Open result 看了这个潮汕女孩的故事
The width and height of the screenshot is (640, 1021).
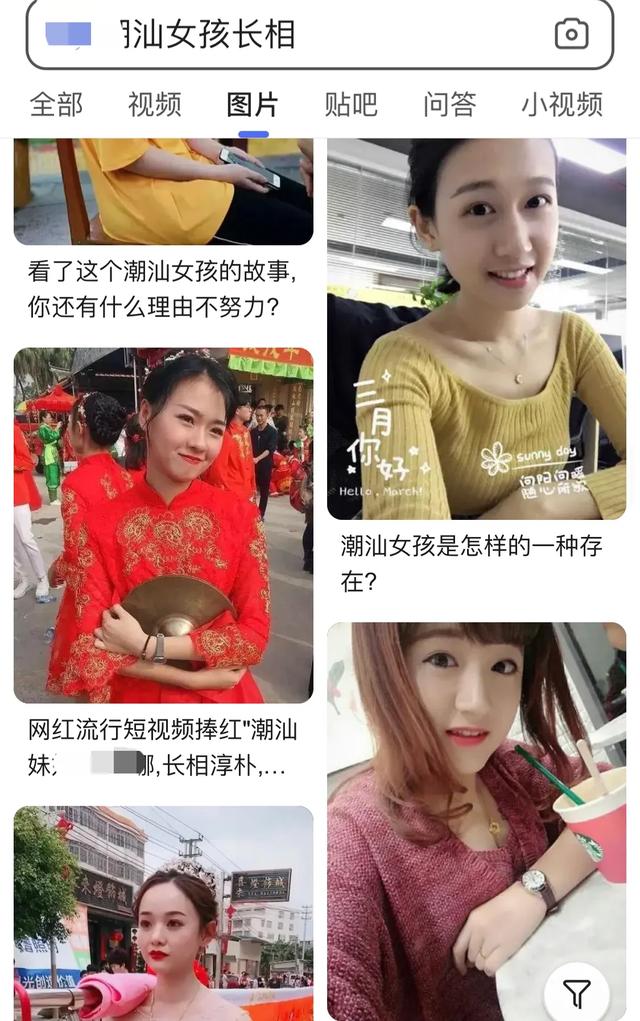163,288
